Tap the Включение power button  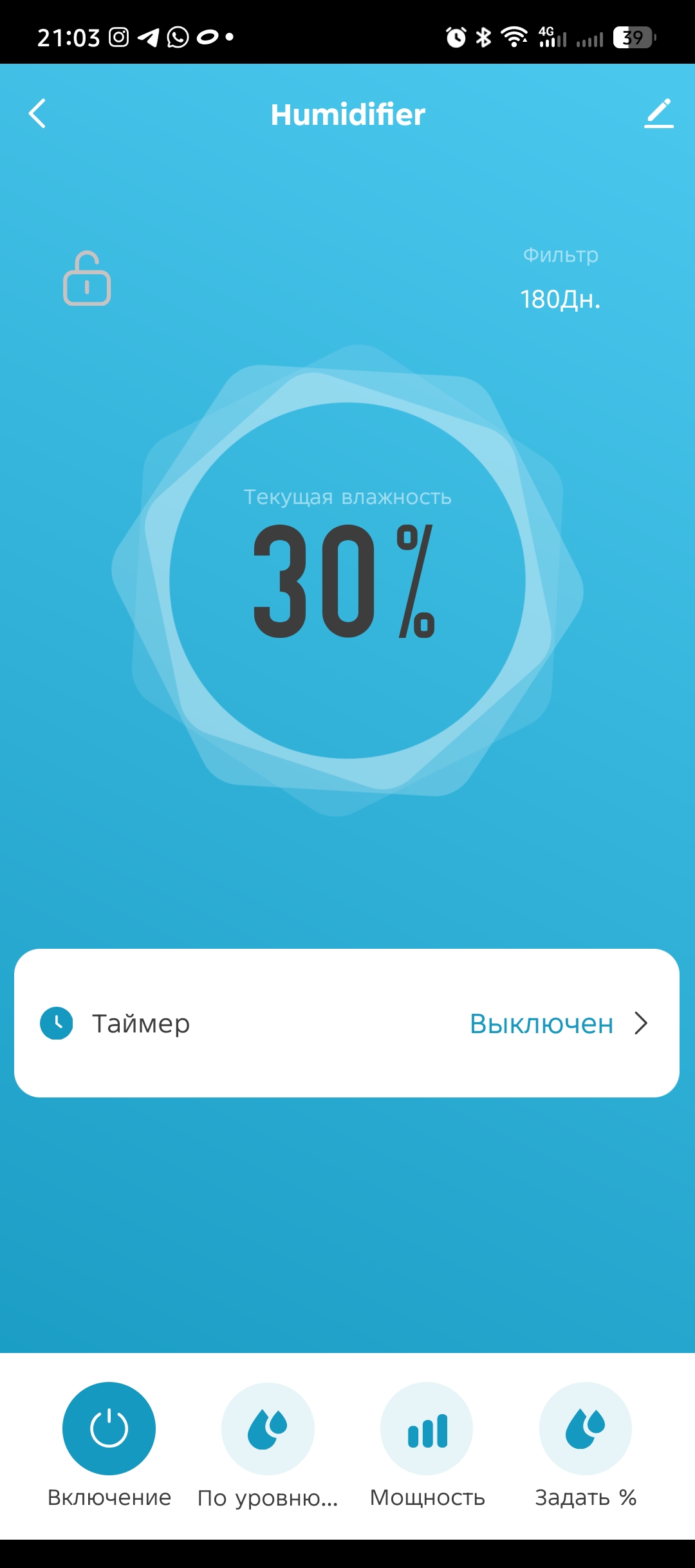(109, 1428)
